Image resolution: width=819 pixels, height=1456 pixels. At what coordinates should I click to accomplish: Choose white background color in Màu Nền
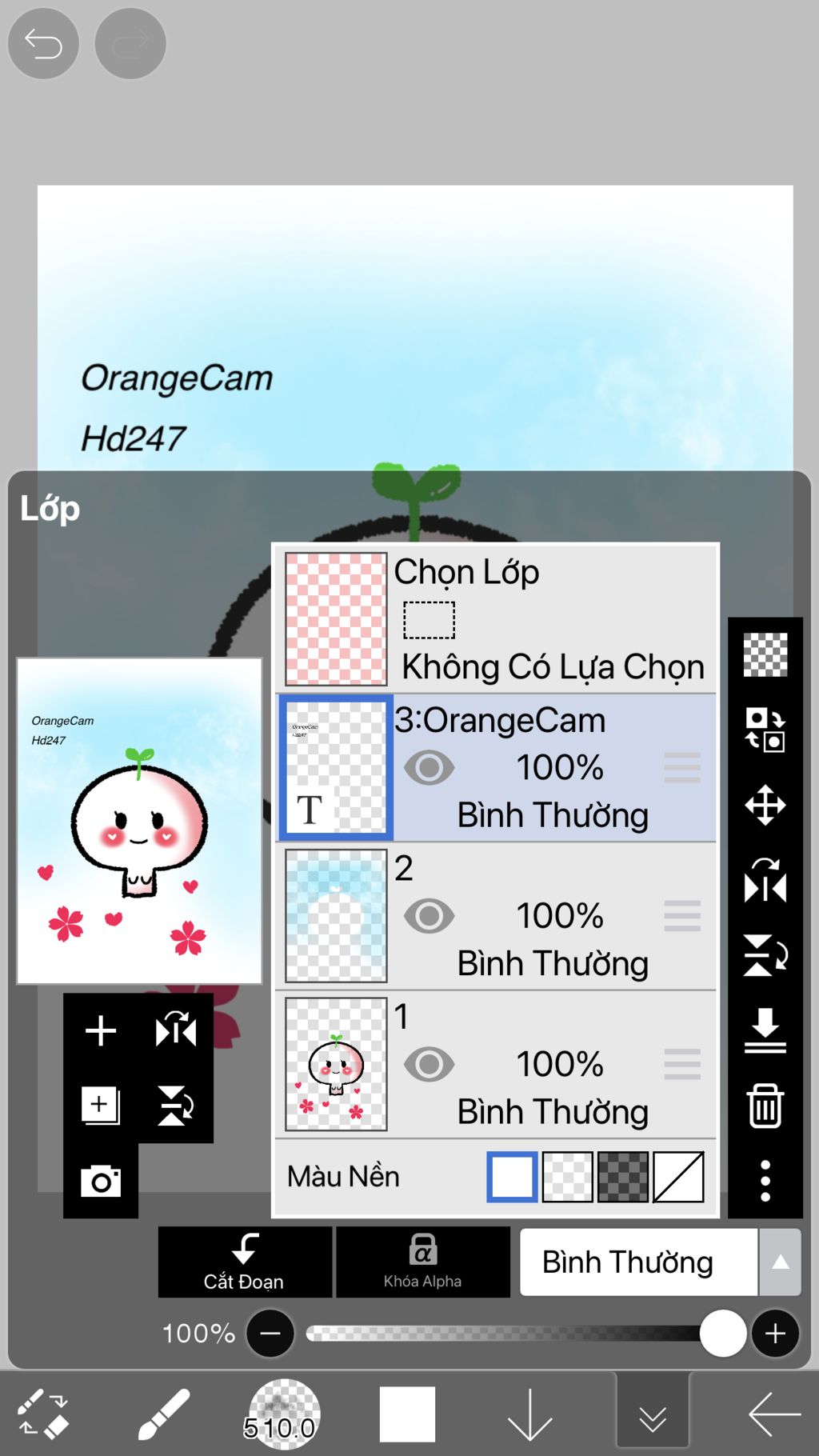[512, 1177]
